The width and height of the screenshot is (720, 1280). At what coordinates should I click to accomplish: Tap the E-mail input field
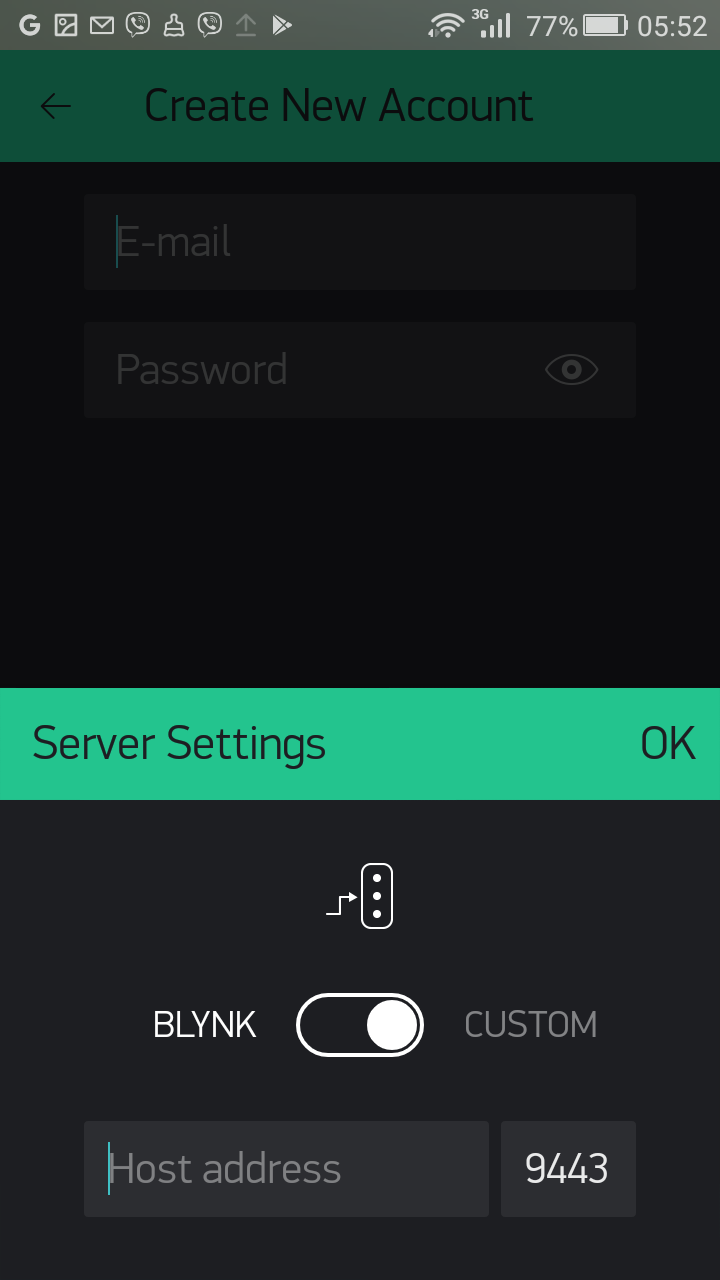click(360, 242)
